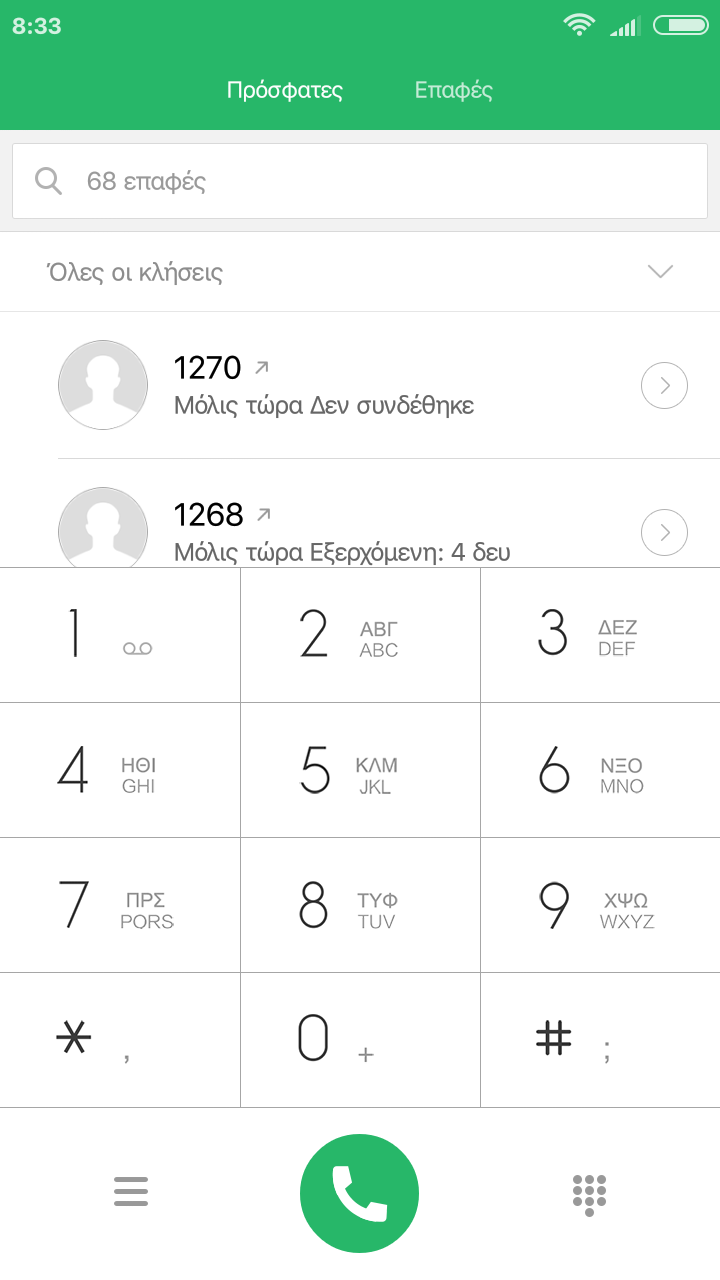The width and height of the screenshot is (720, 1280).
Task: Tap the 68 επαφές search field
Action: click(x=360, y=181)
